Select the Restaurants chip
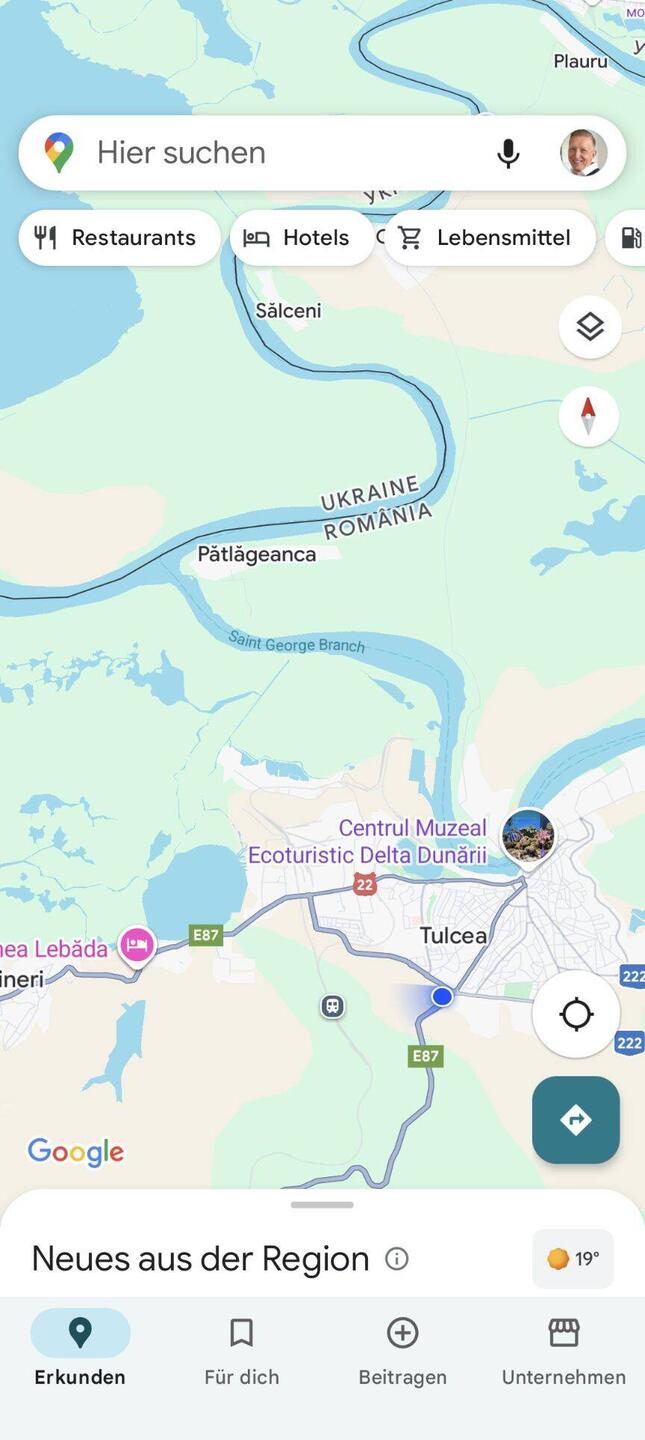645x1440 pixels. (118, 238)
